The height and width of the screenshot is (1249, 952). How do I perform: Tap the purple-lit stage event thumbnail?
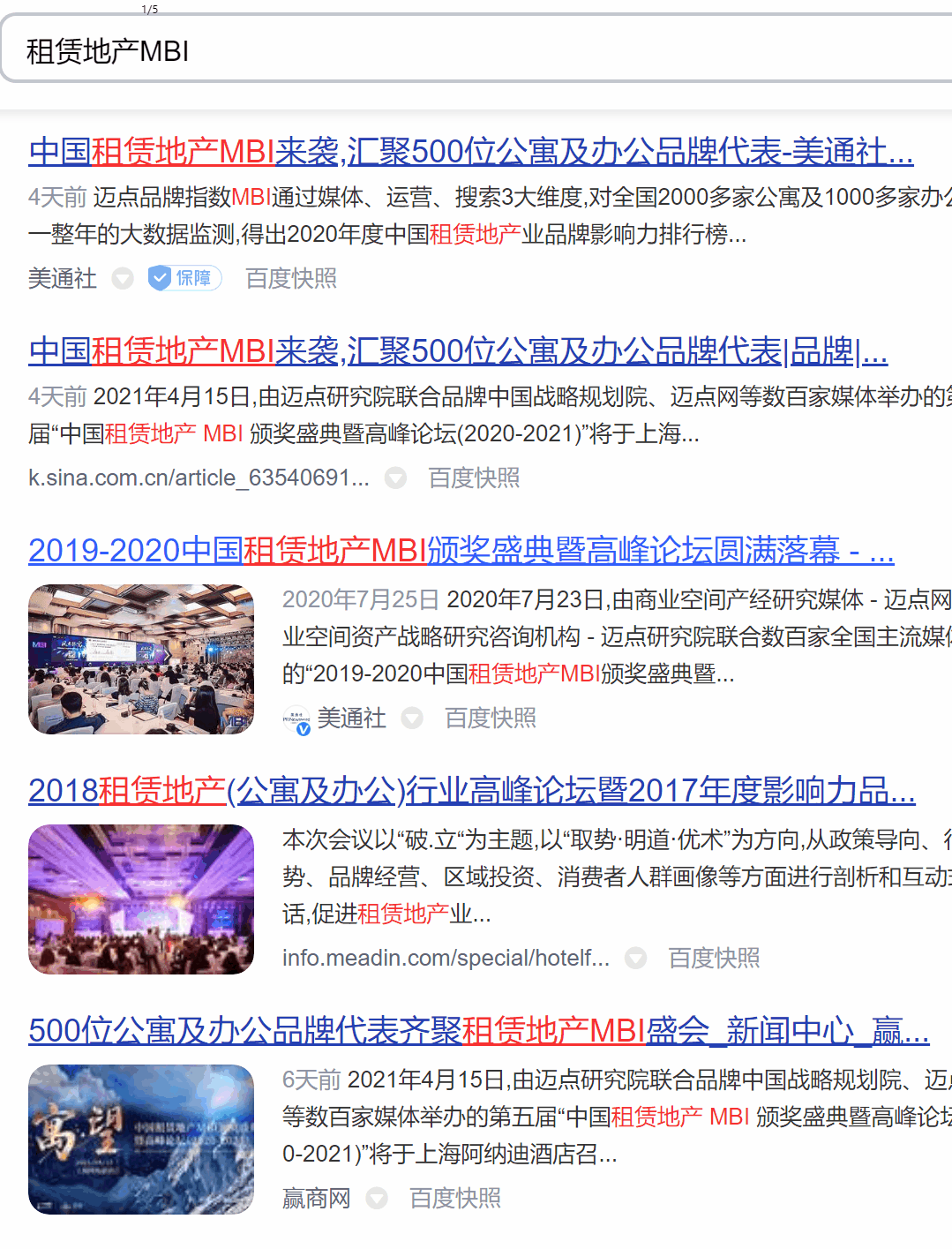coord(141,899)
